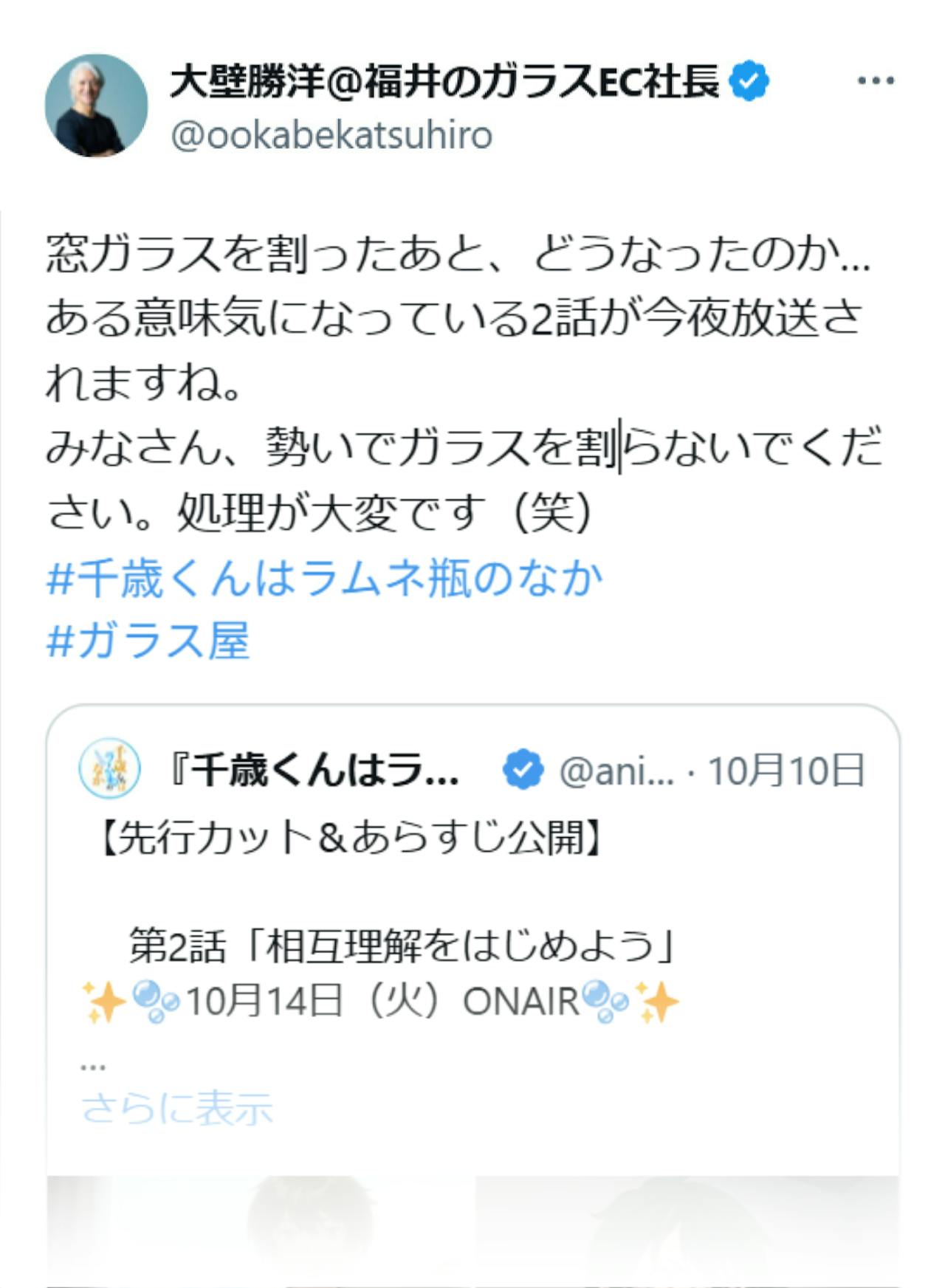The height and width of the screenshot is (1288, 945).
Task: Open the @ookabekatsuhiro profile handle
Action: coord(331,136)
